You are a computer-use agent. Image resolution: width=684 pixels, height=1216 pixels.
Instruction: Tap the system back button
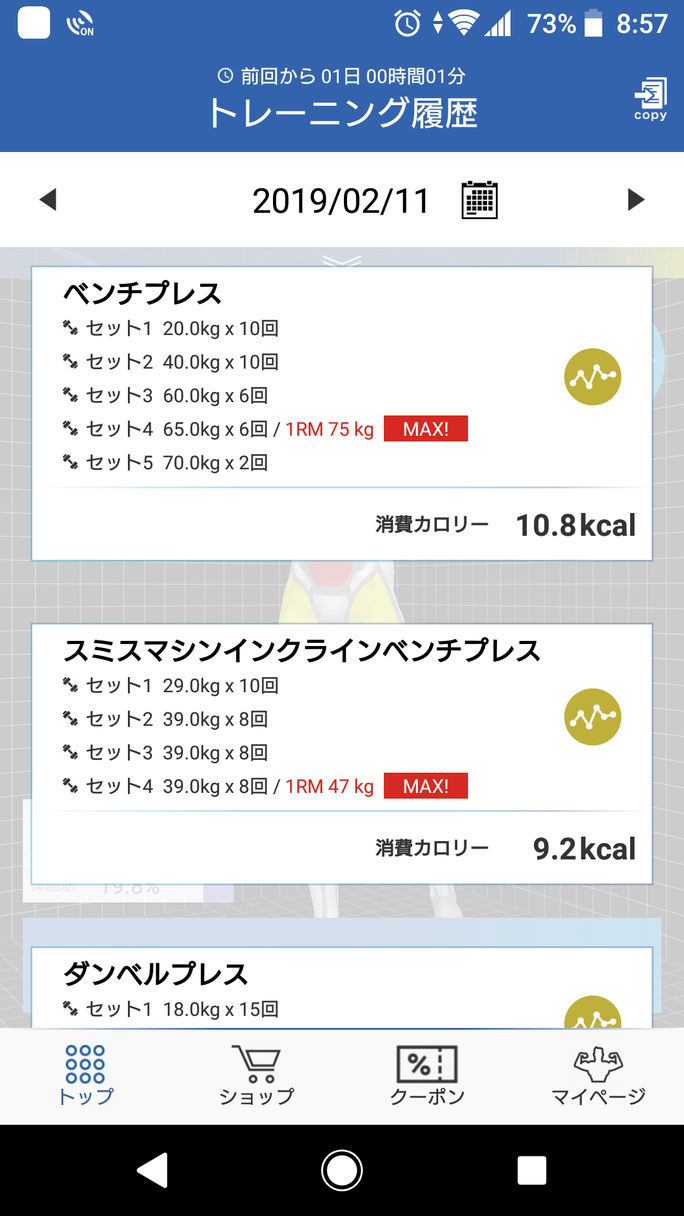(x=152, y=1170)
